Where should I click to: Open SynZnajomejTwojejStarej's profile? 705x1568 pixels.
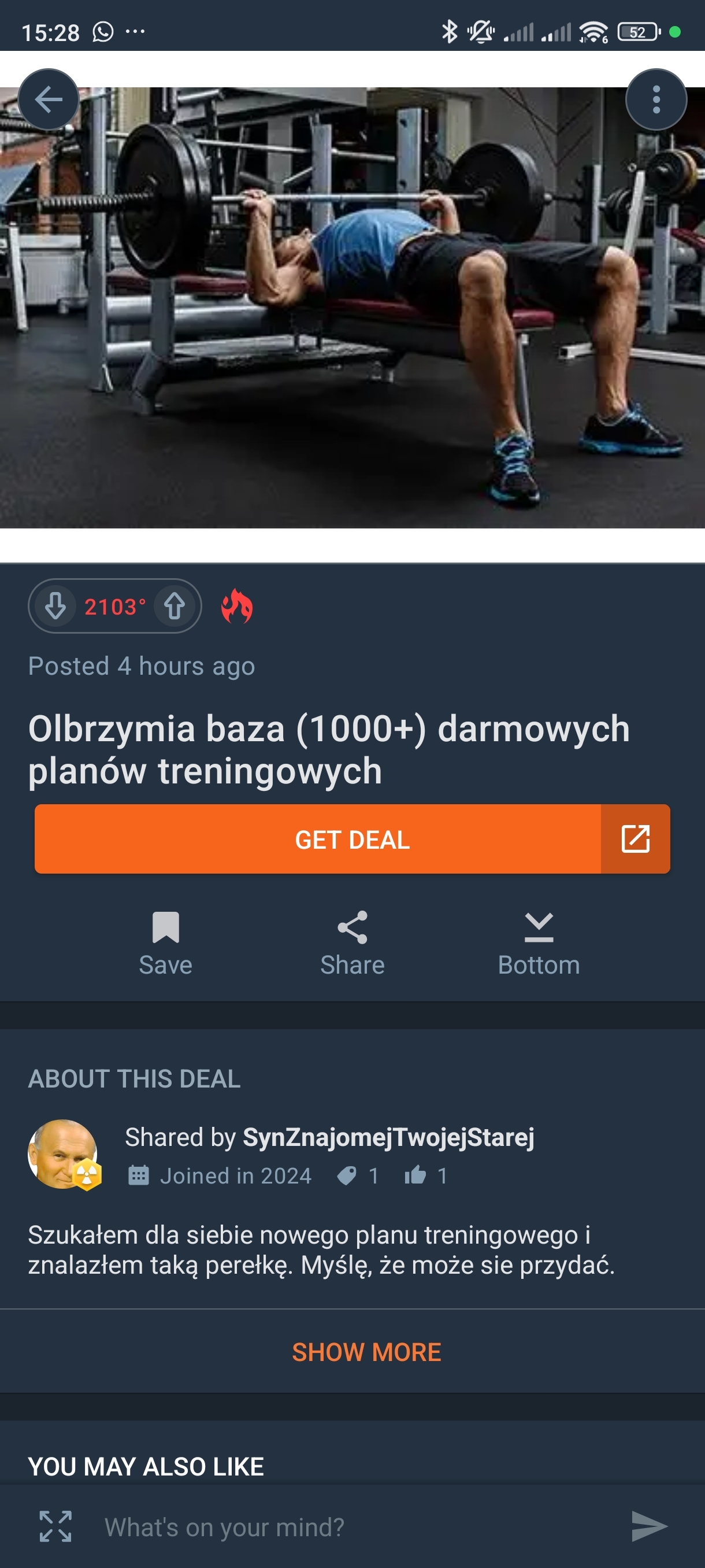(389, 1137)
